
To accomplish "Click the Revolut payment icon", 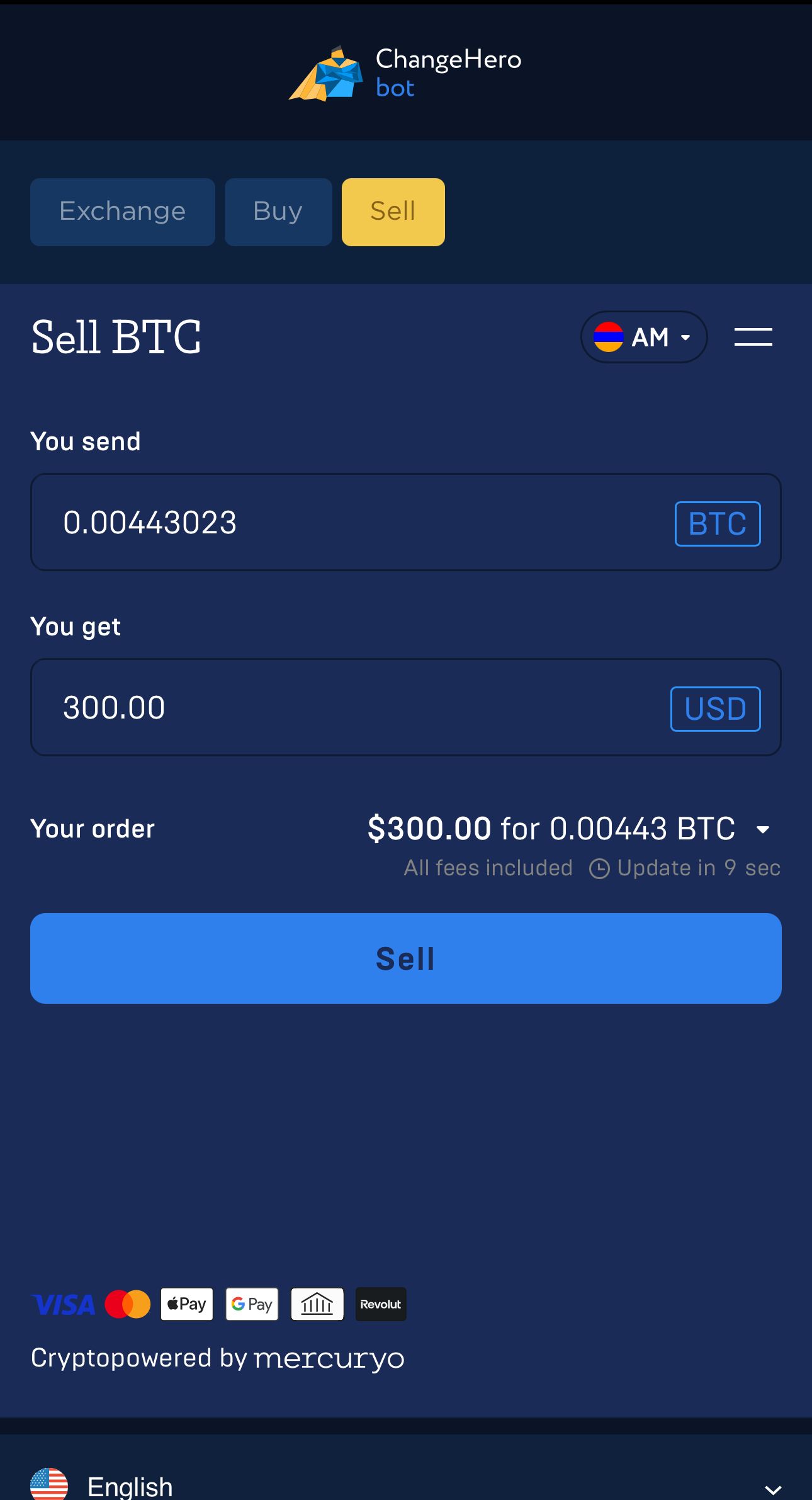I will coord(380,1304).
